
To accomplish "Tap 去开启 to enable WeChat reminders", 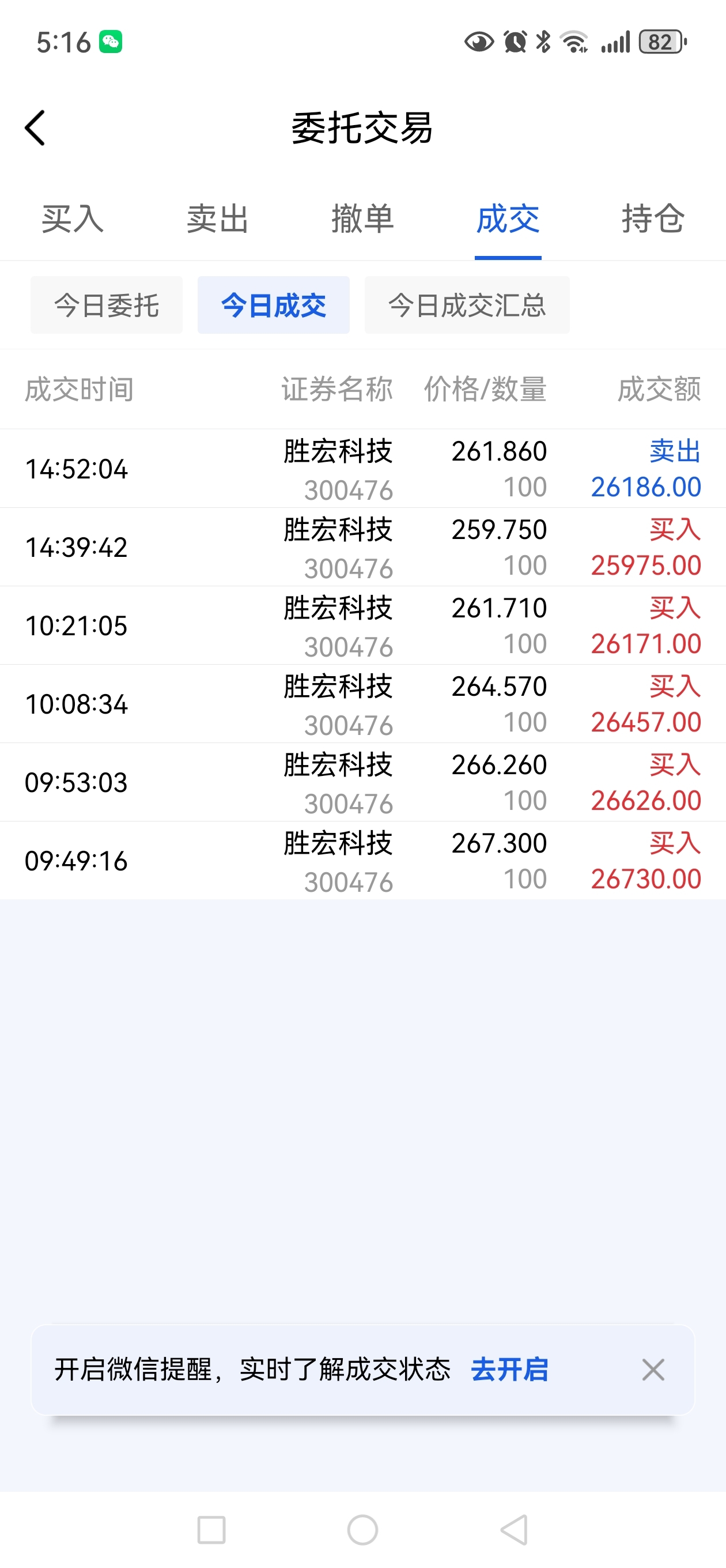I will pos(509,1370).
